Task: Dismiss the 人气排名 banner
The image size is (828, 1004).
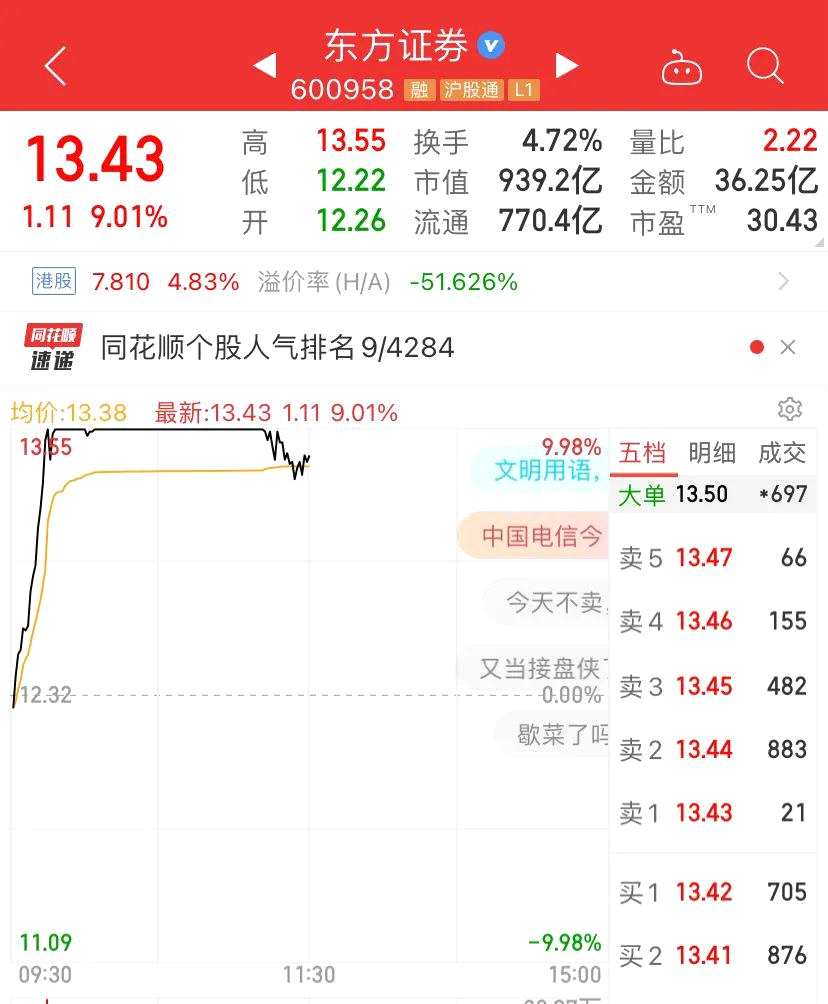Action: (x=788, y=347)
